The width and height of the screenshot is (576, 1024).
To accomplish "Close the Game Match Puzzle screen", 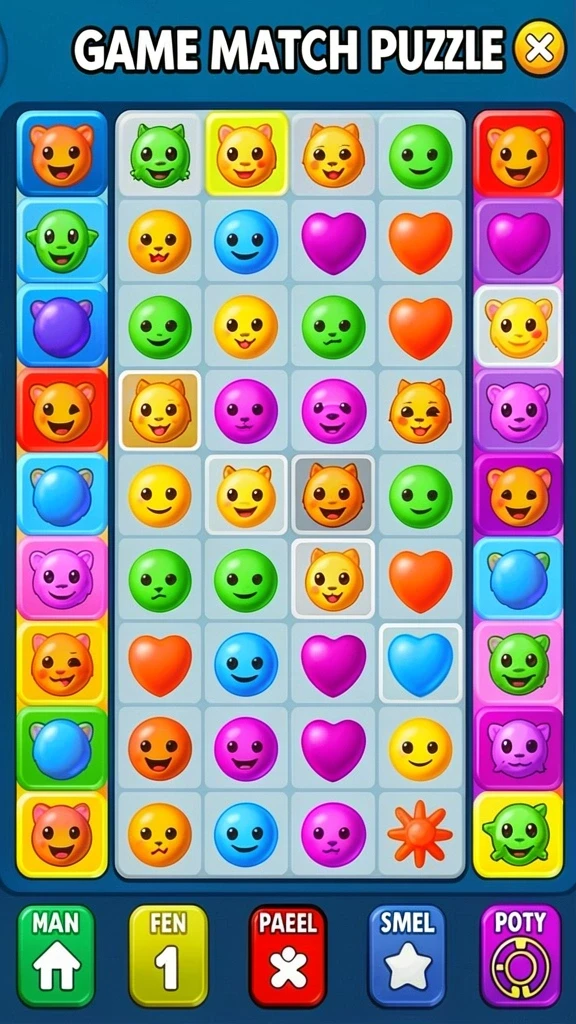I will click(539, 48).
